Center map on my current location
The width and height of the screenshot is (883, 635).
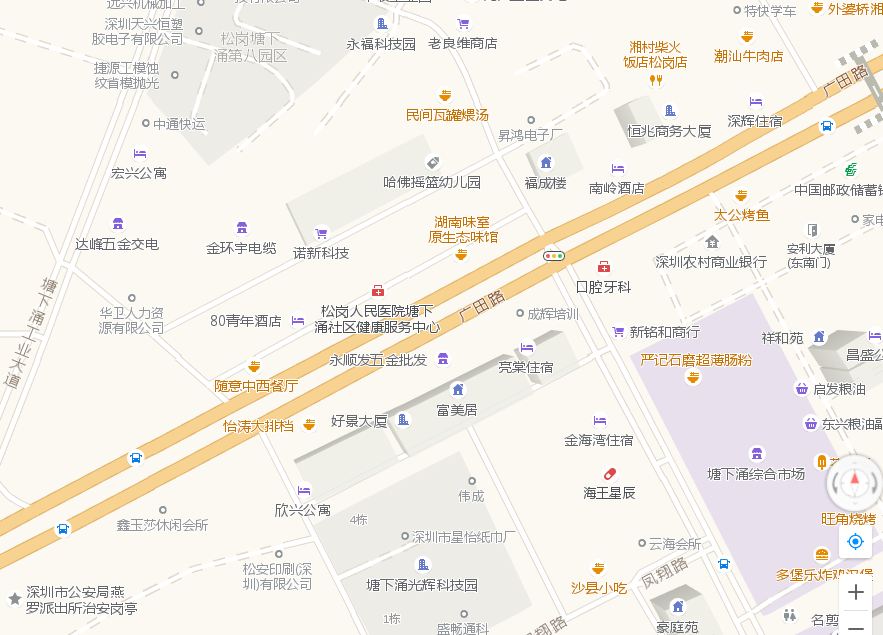click(855, 542)
